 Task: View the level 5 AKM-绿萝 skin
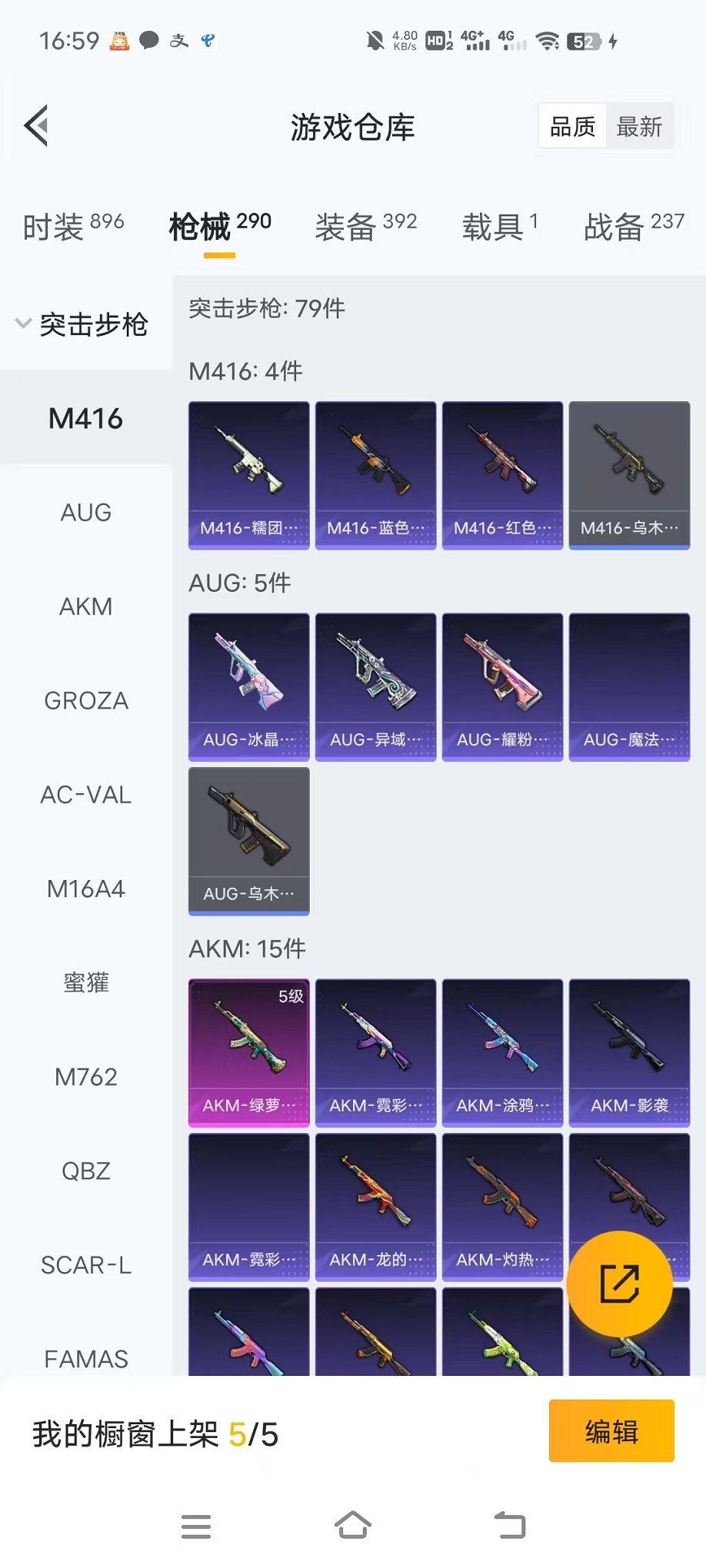249,1052
